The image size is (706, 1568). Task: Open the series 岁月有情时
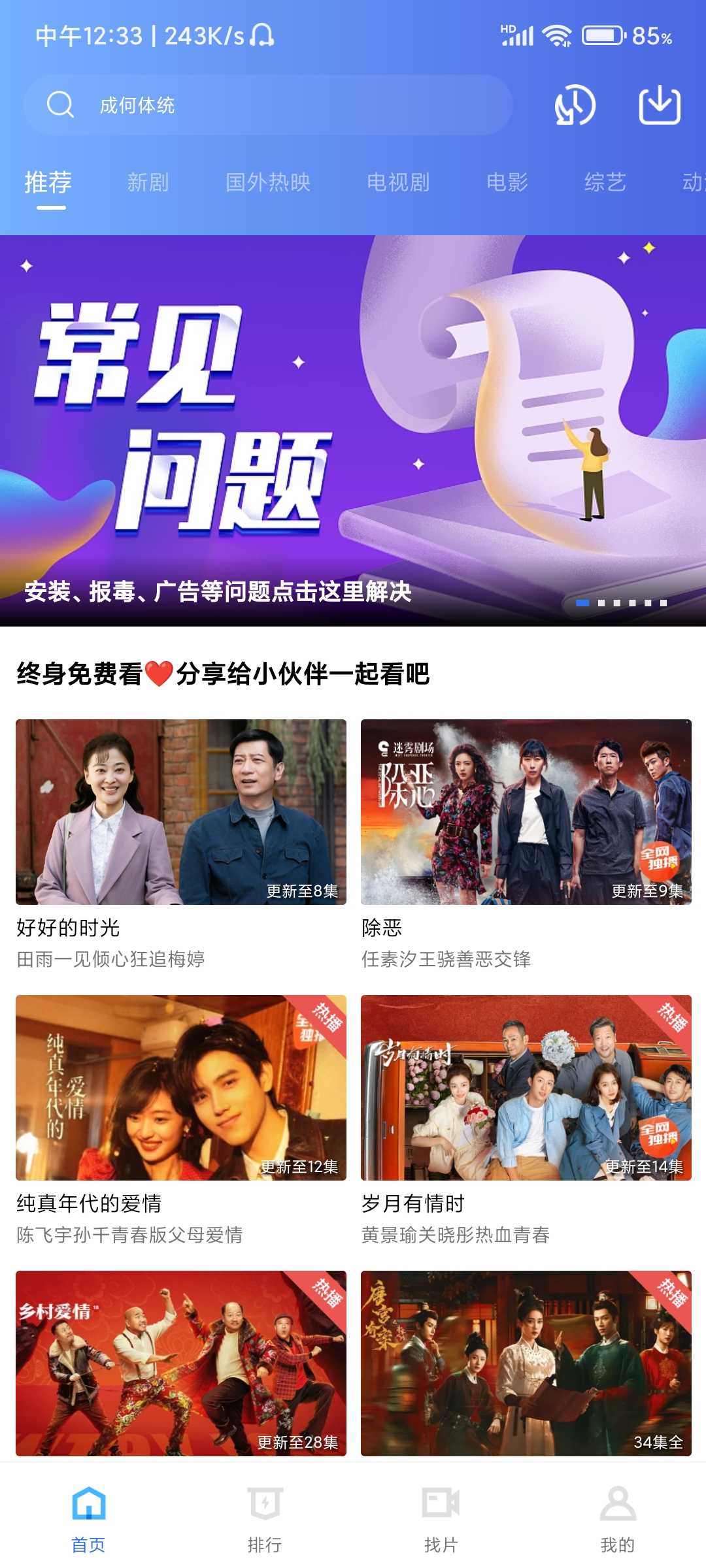click(x=526, y=1088)
